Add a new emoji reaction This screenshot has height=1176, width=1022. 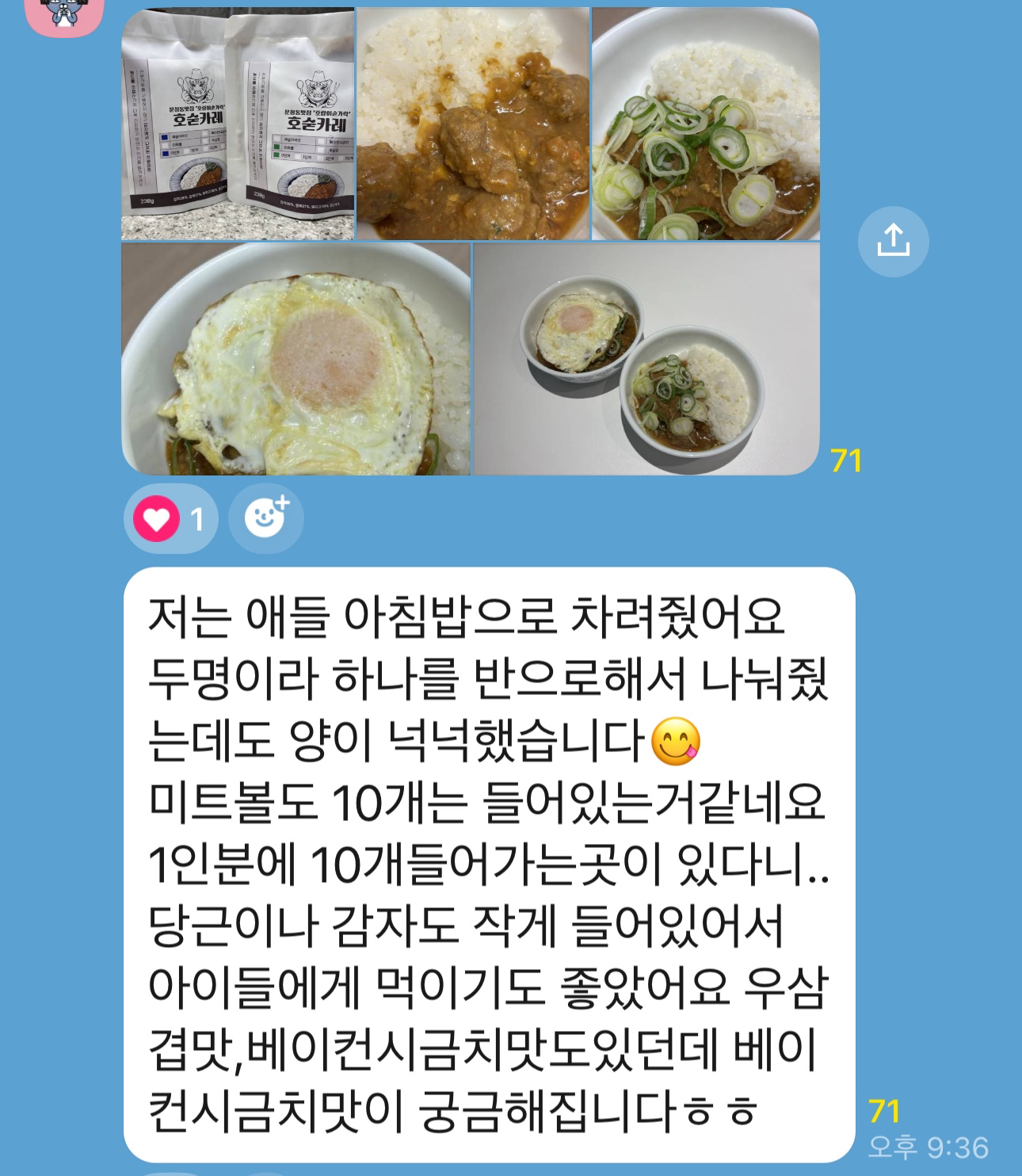(266, 518)
